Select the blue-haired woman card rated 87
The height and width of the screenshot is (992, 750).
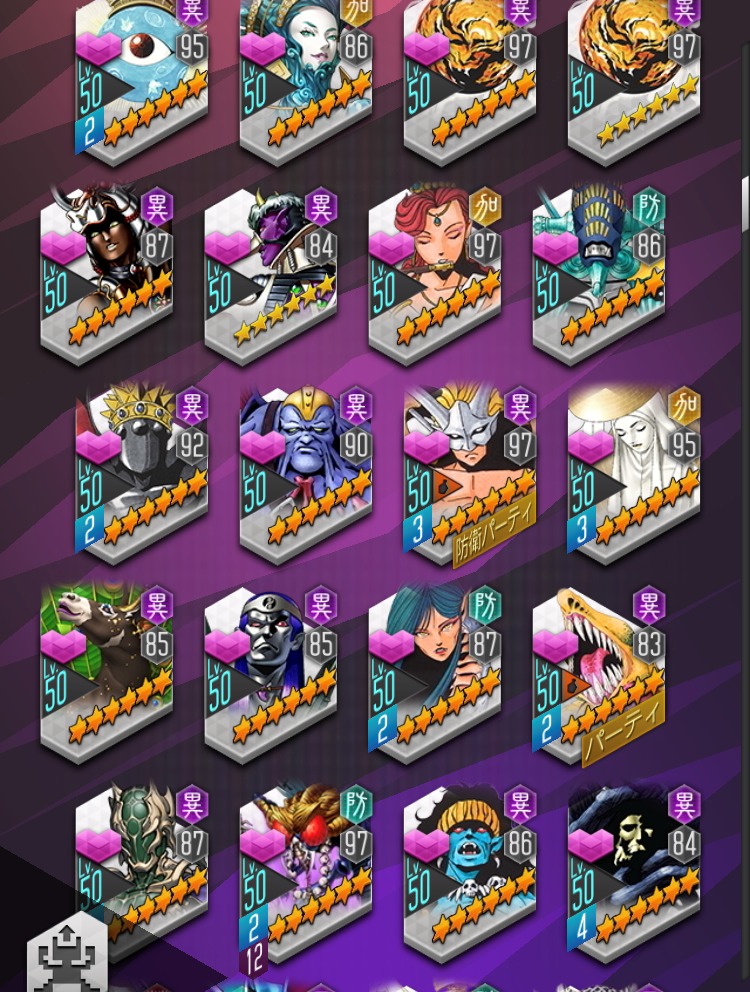(x=434, y=672)
